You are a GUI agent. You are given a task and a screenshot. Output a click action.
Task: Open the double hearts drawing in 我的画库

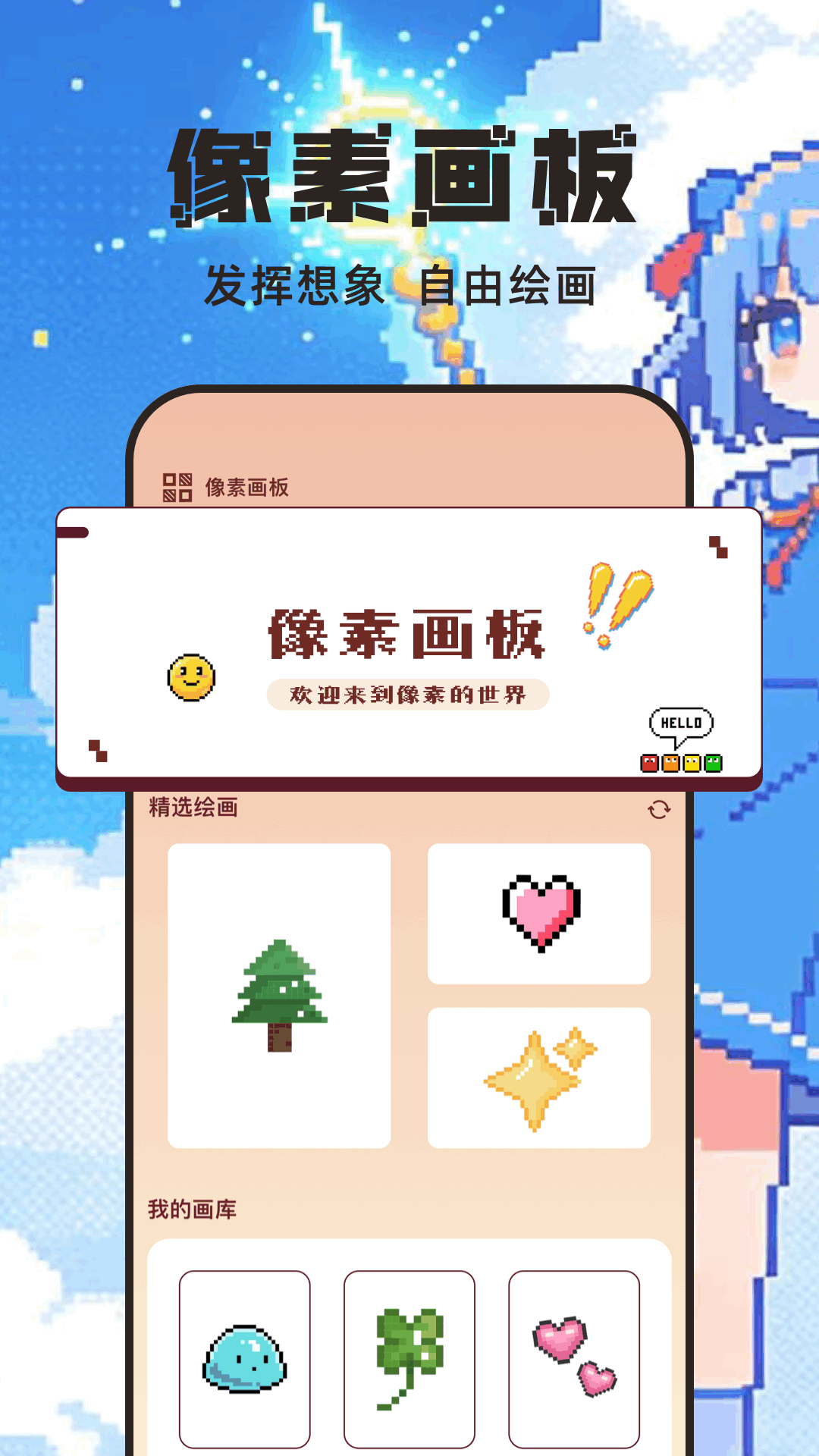coord(573,1357)
